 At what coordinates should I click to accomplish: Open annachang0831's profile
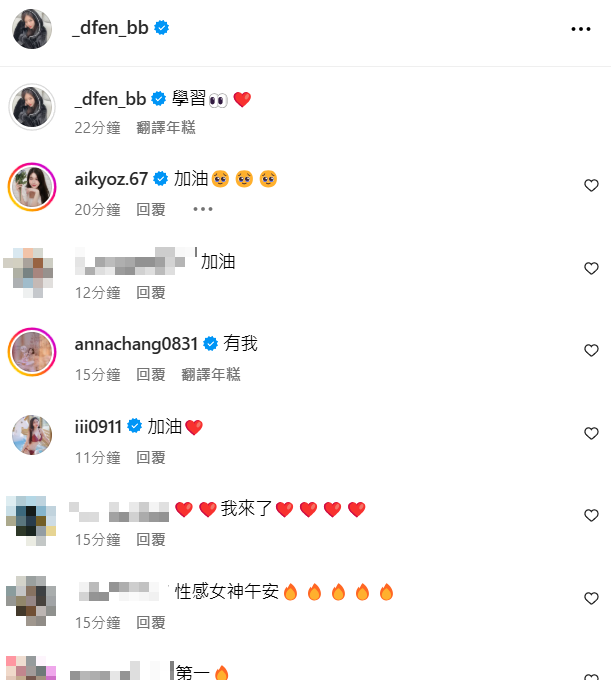(136, 344)
